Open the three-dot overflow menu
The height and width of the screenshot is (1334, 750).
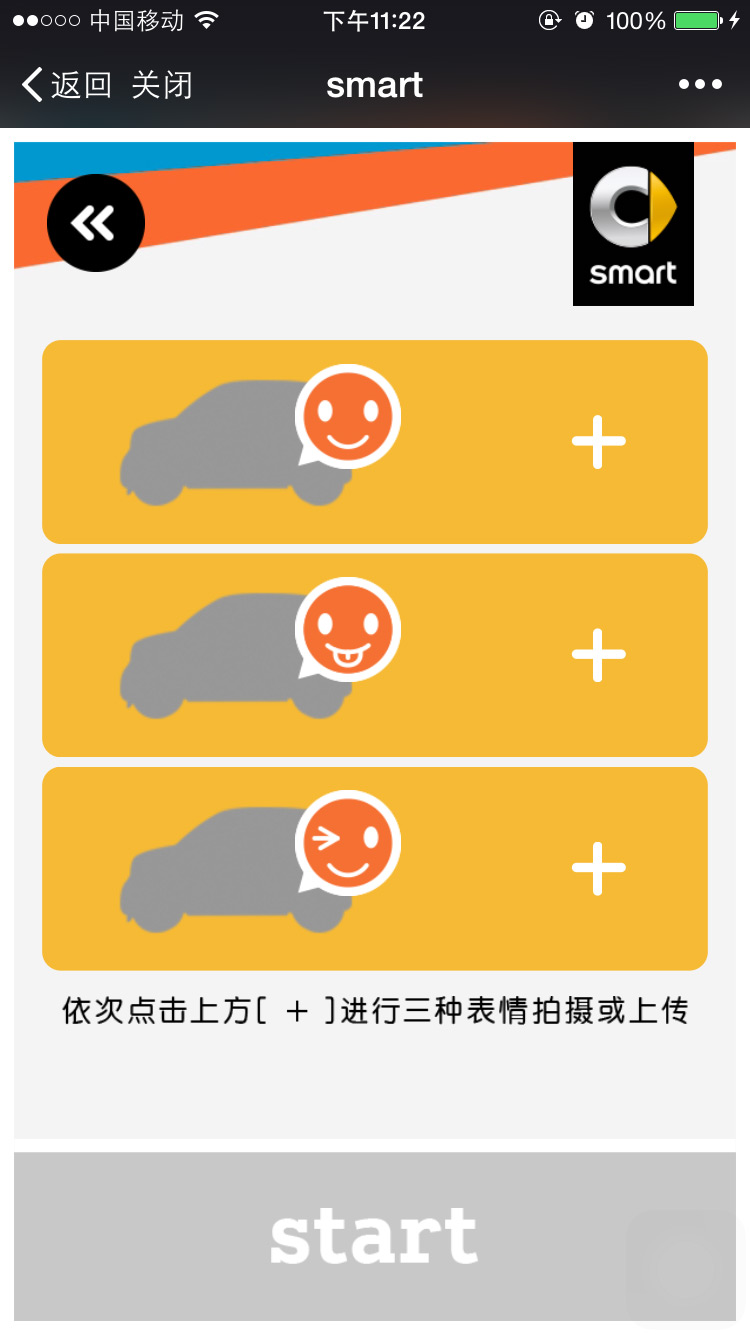coord(700,85)
